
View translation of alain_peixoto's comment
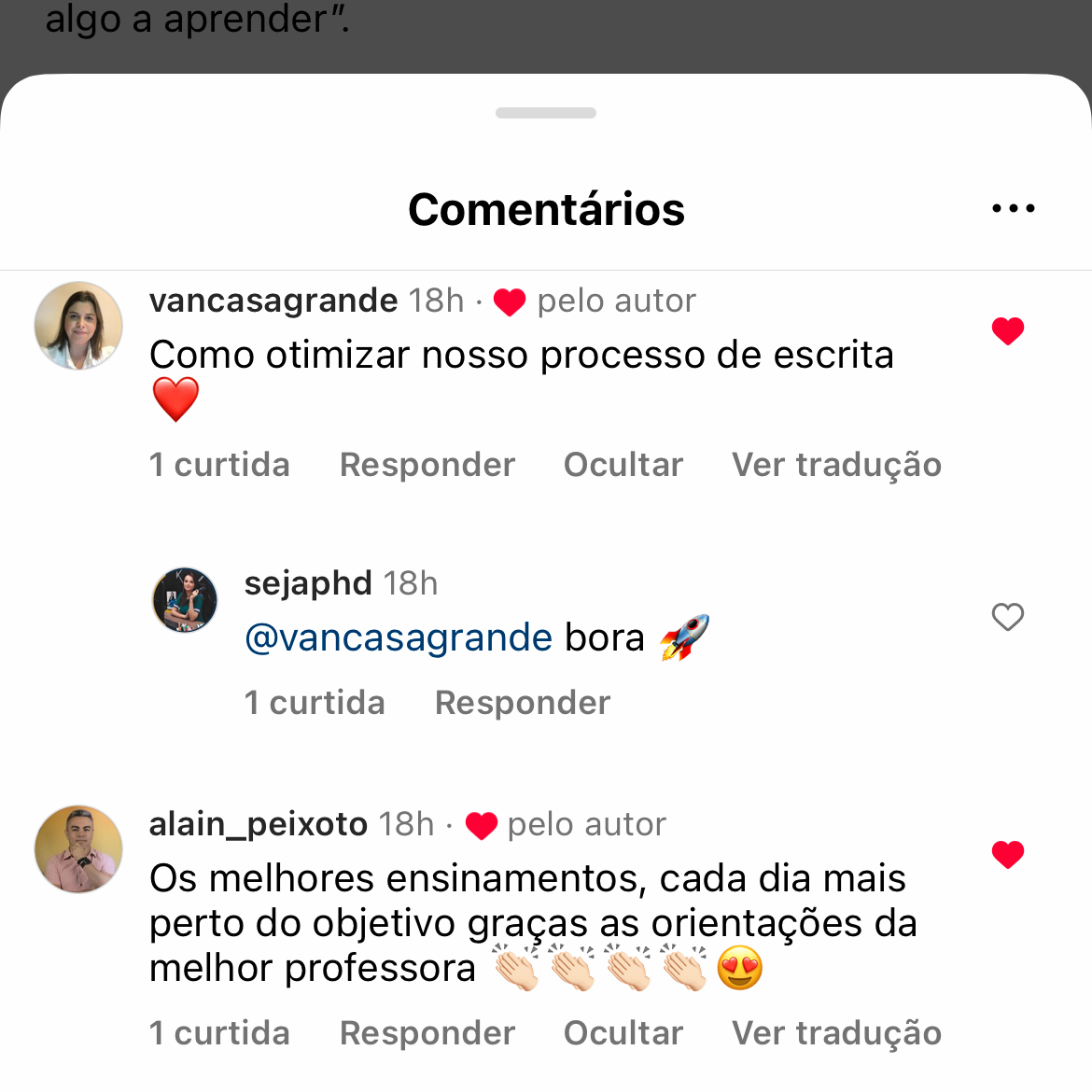pyautogui.click(x=836, y=1033)
